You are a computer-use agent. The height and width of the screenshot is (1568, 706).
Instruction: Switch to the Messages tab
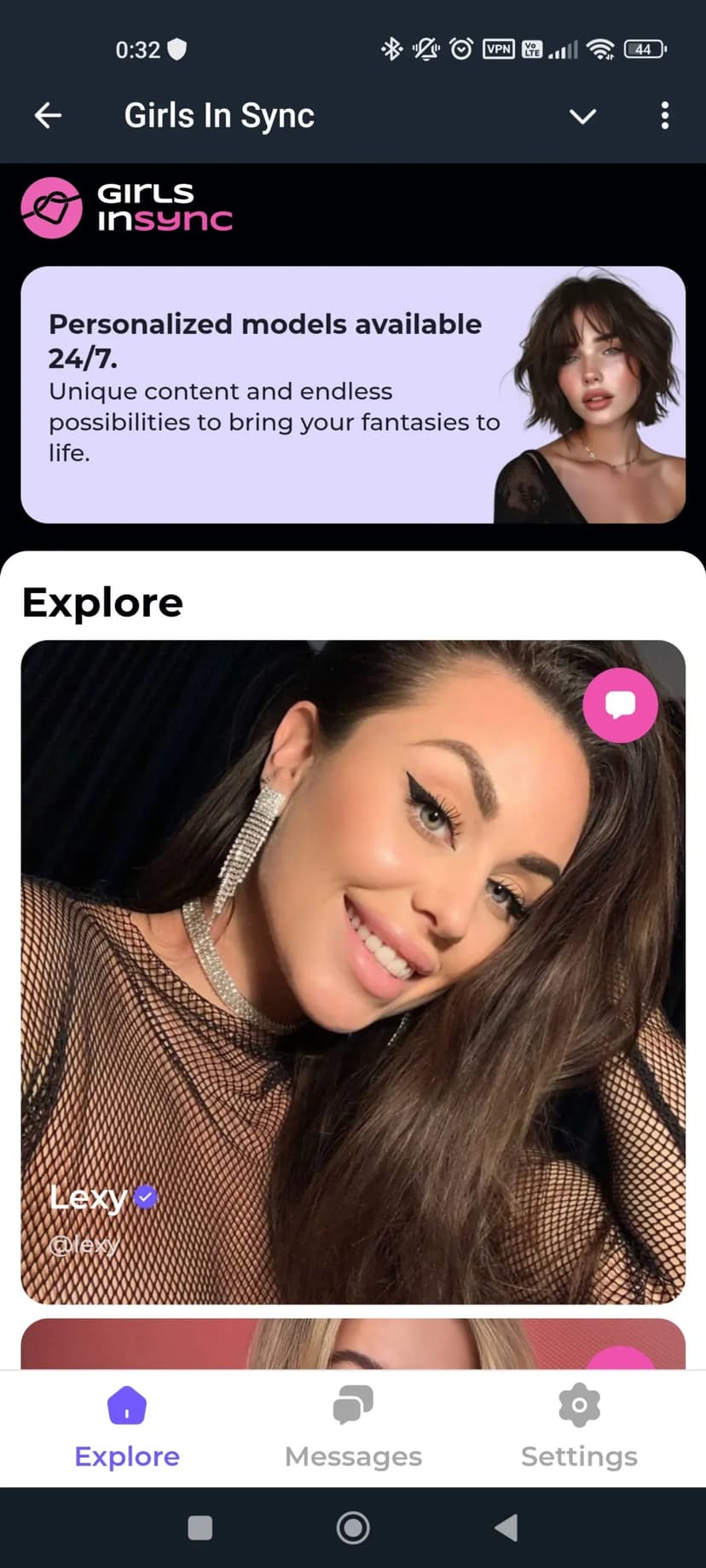(353, 1428)
